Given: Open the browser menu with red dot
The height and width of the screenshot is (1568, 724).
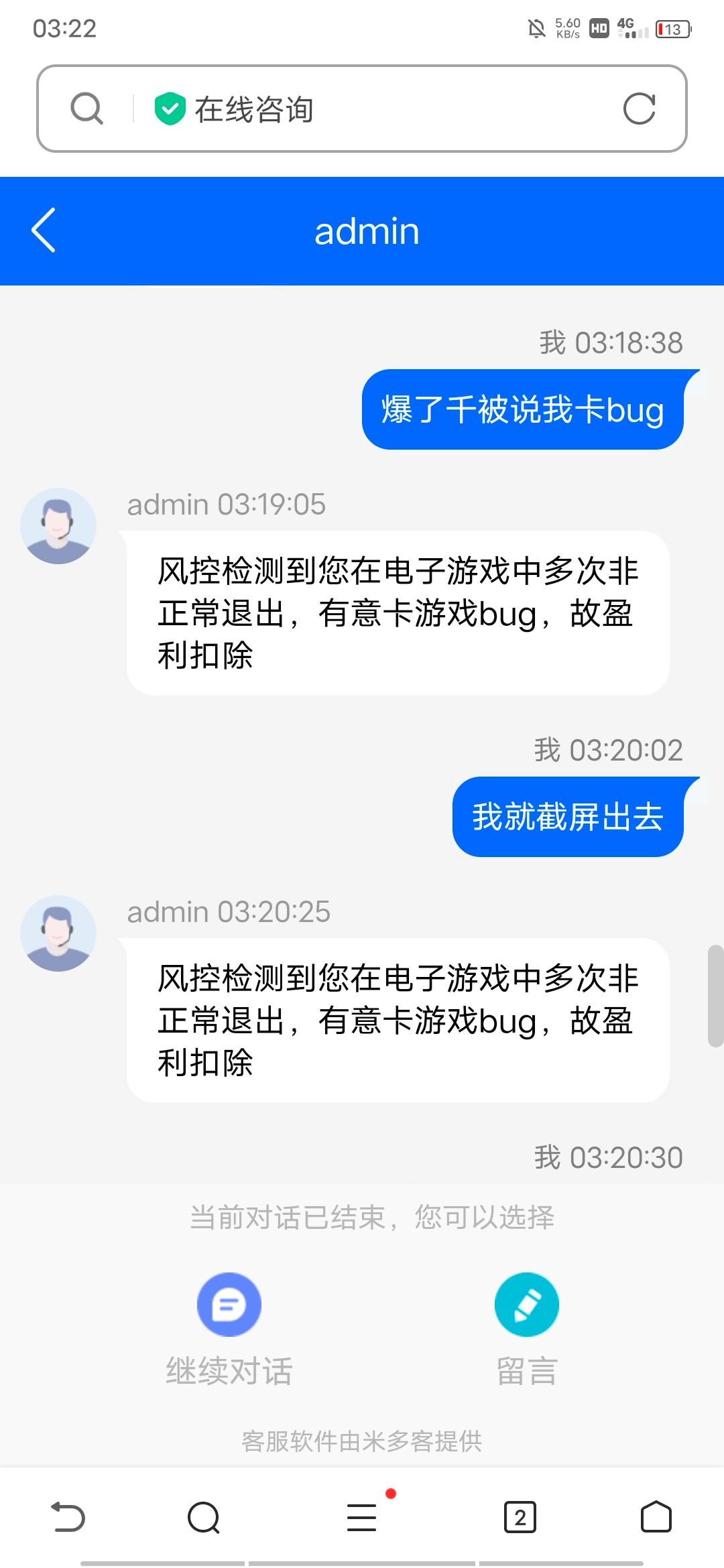Looking at the screenshot, I should (x=362, y=1517).
